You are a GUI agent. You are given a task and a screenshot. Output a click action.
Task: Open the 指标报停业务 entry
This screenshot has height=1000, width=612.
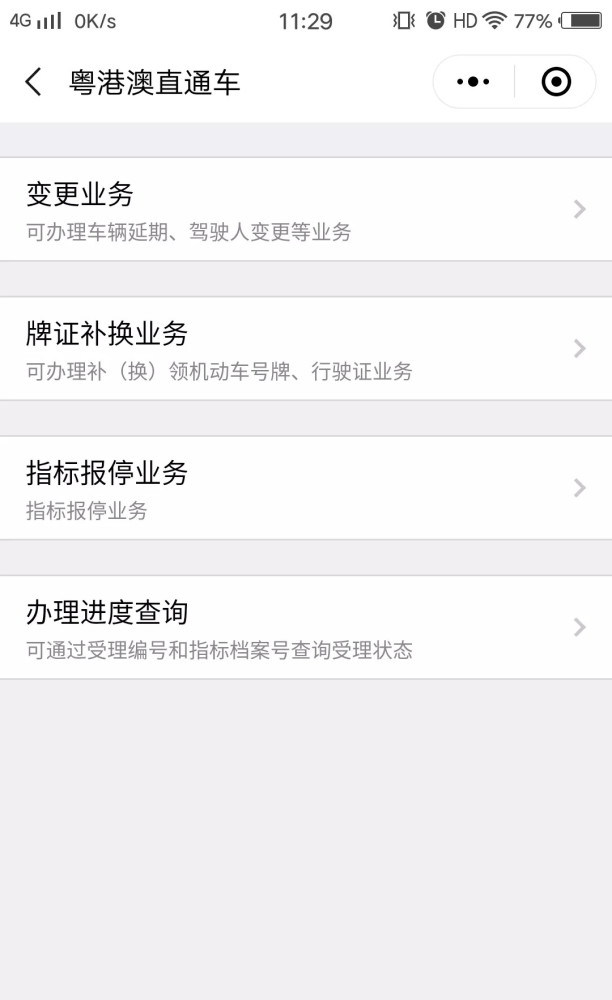306,488
